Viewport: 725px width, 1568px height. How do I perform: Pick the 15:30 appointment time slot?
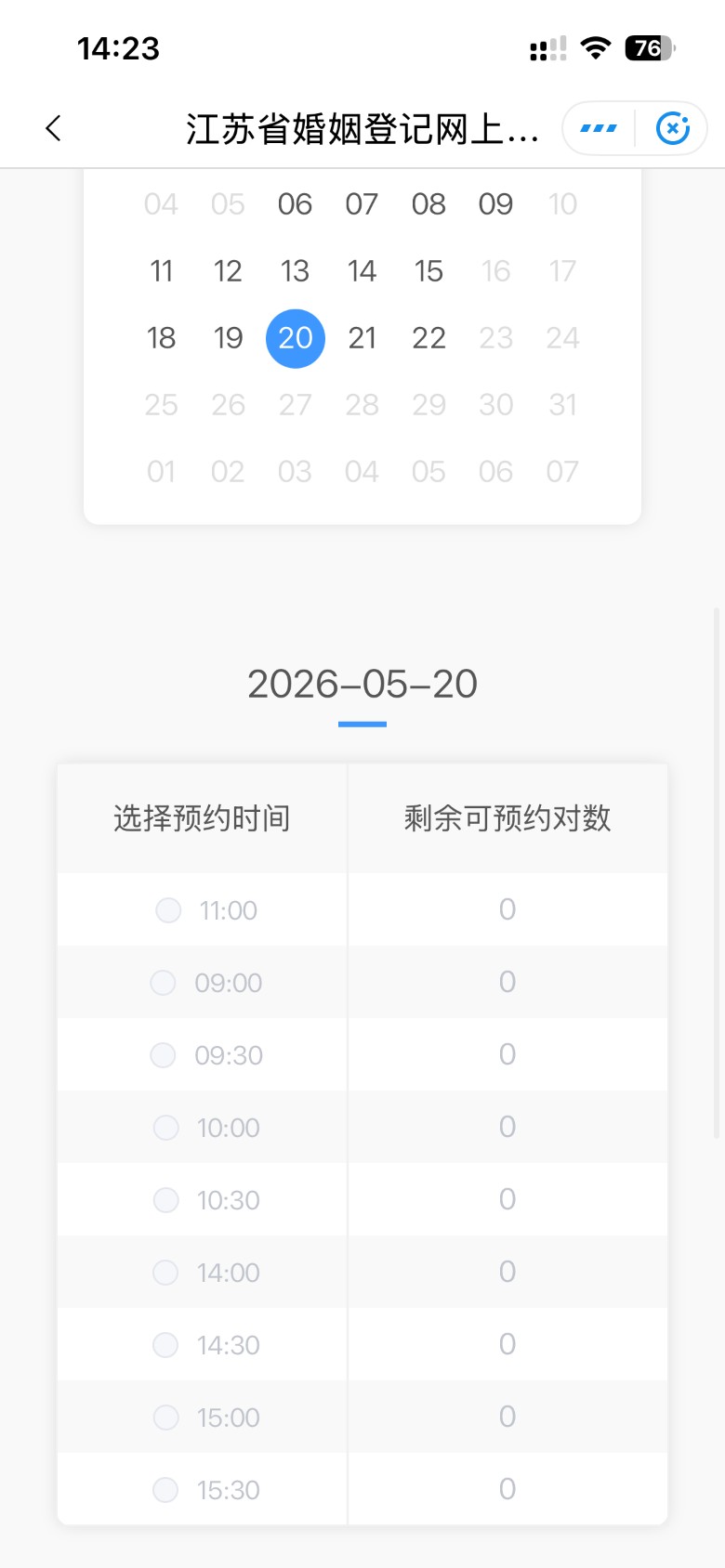coord(165,1490)
